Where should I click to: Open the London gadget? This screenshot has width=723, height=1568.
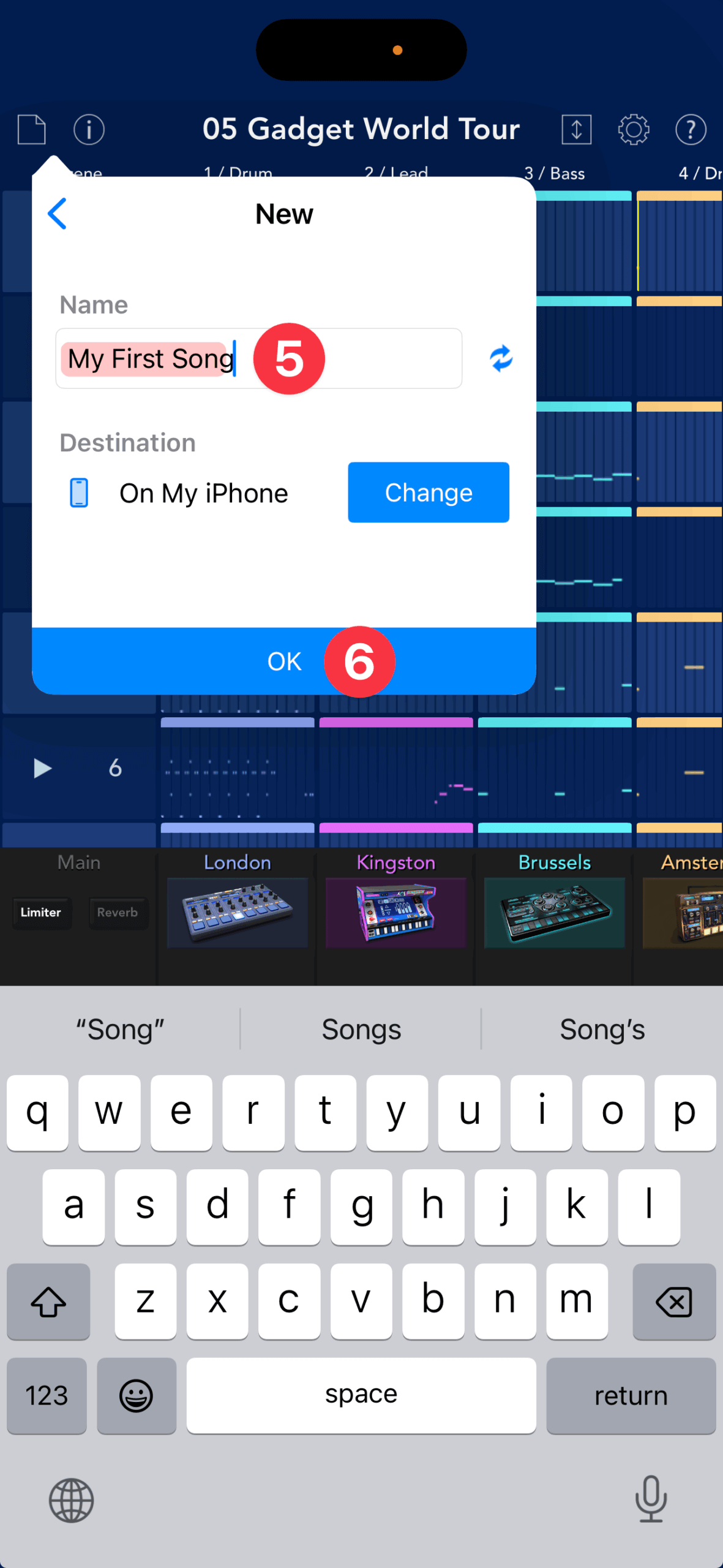pyautogui.click(x=238, y=912)
